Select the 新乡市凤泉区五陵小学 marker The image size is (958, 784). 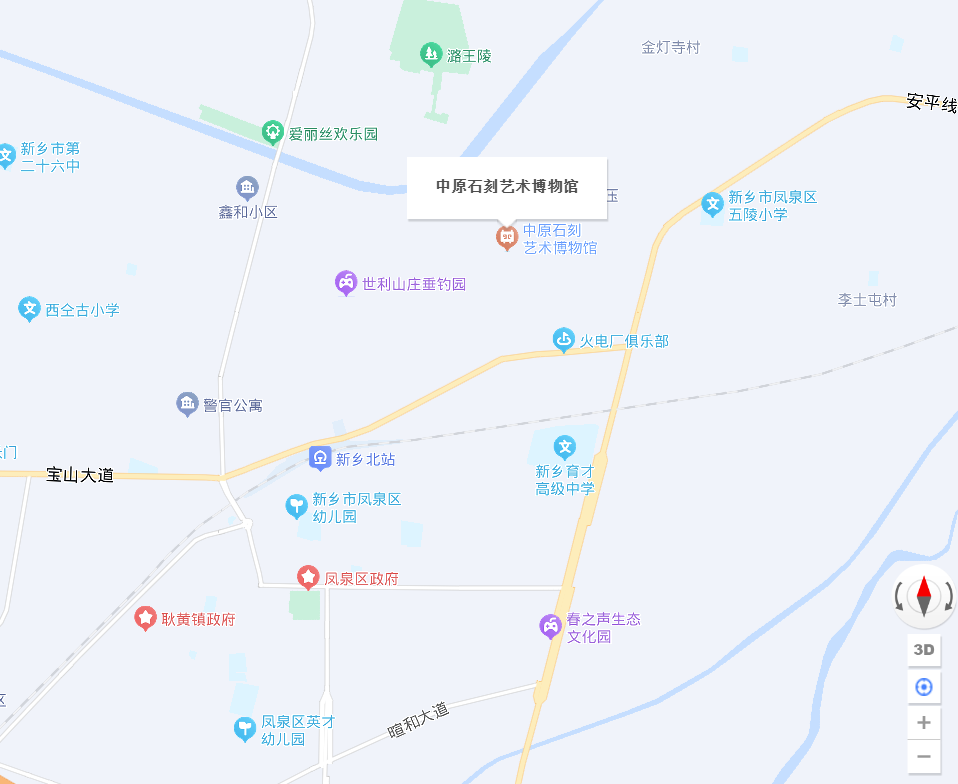713,205
